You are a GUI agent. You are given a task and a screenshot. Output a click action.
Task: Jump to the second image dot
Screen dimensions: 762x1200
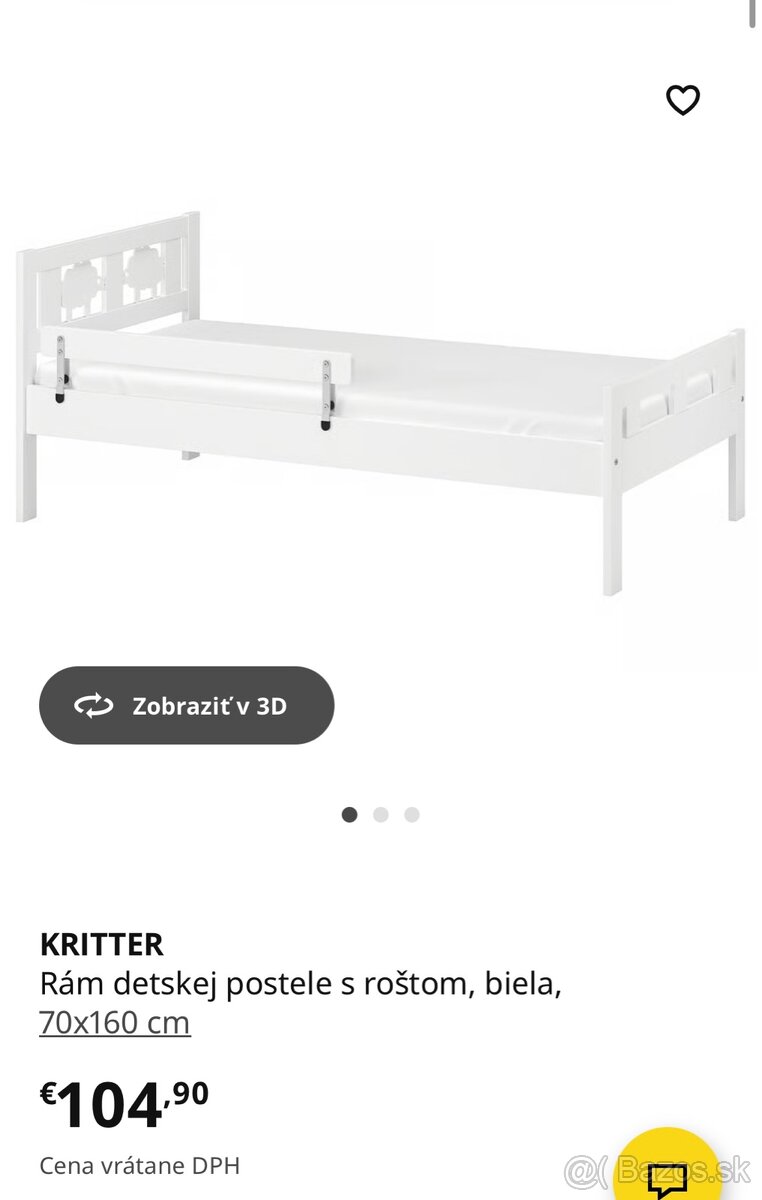pyautogui.click(x=381, y=814)
